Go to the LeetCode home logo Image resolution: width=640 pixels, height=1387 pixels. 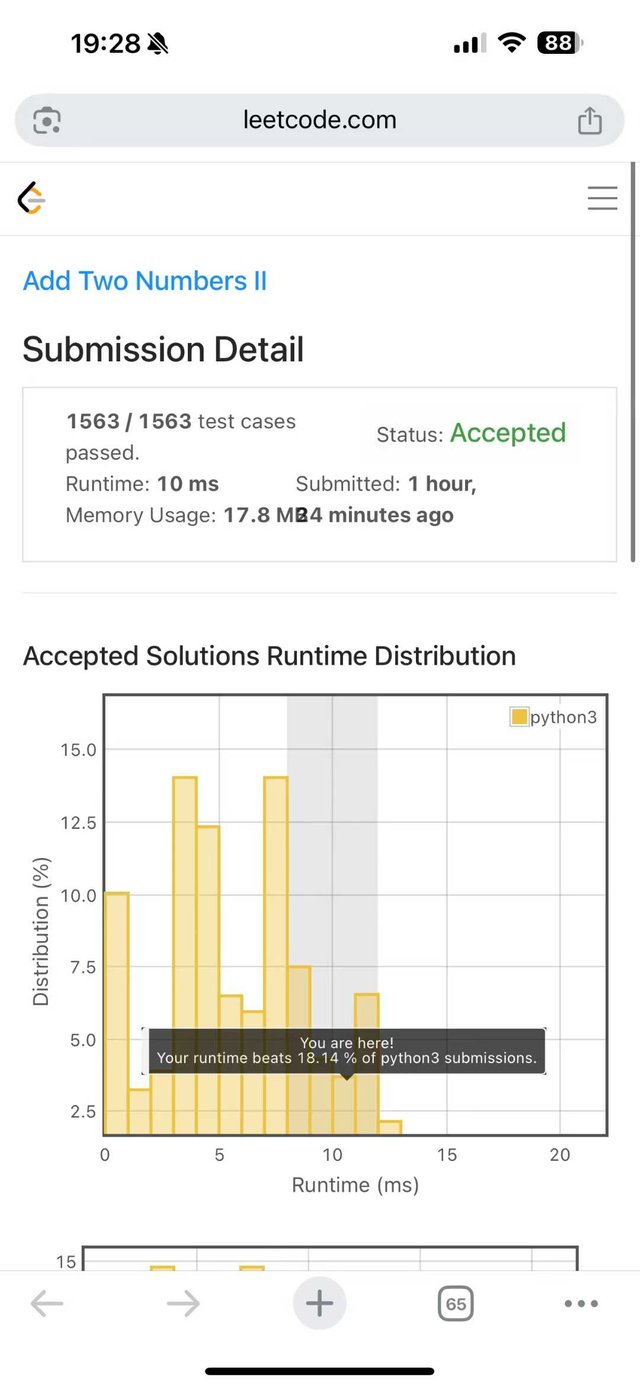tap(32, 199)
